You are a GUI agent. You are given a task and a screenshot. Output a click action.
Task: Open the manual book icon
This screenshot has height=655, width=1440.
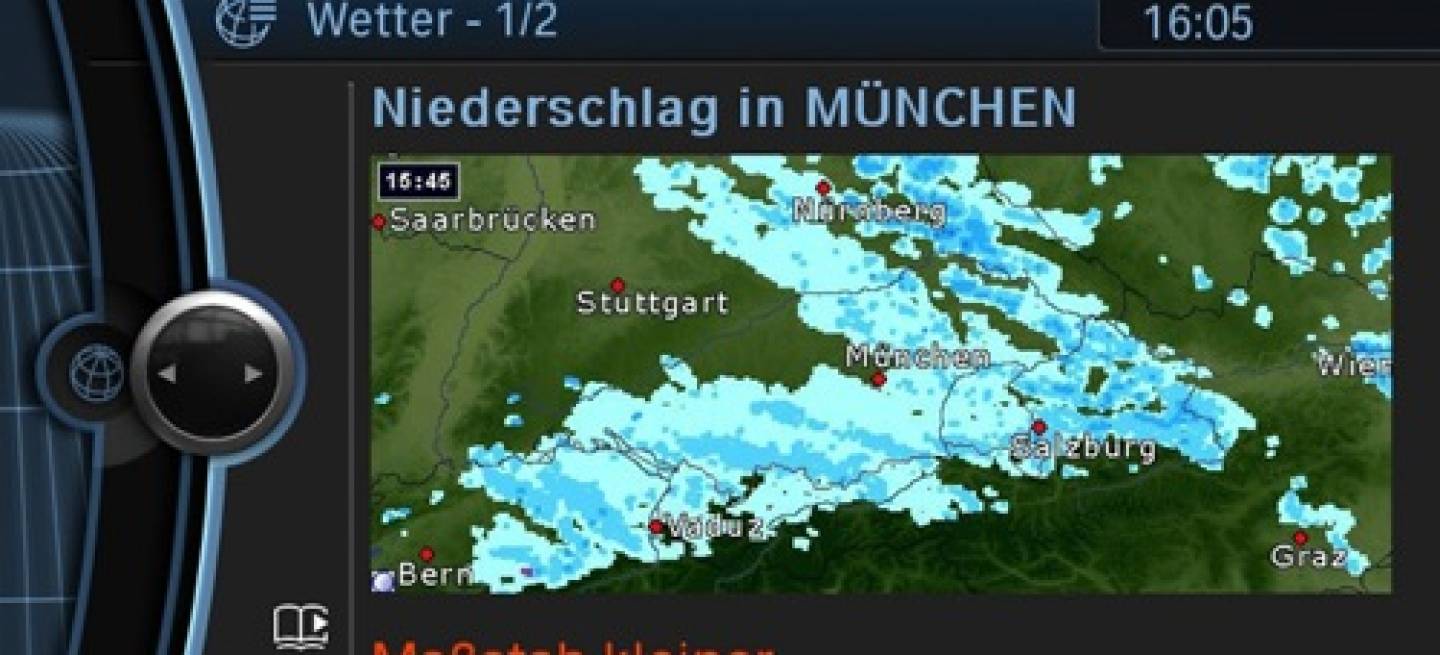301,627
